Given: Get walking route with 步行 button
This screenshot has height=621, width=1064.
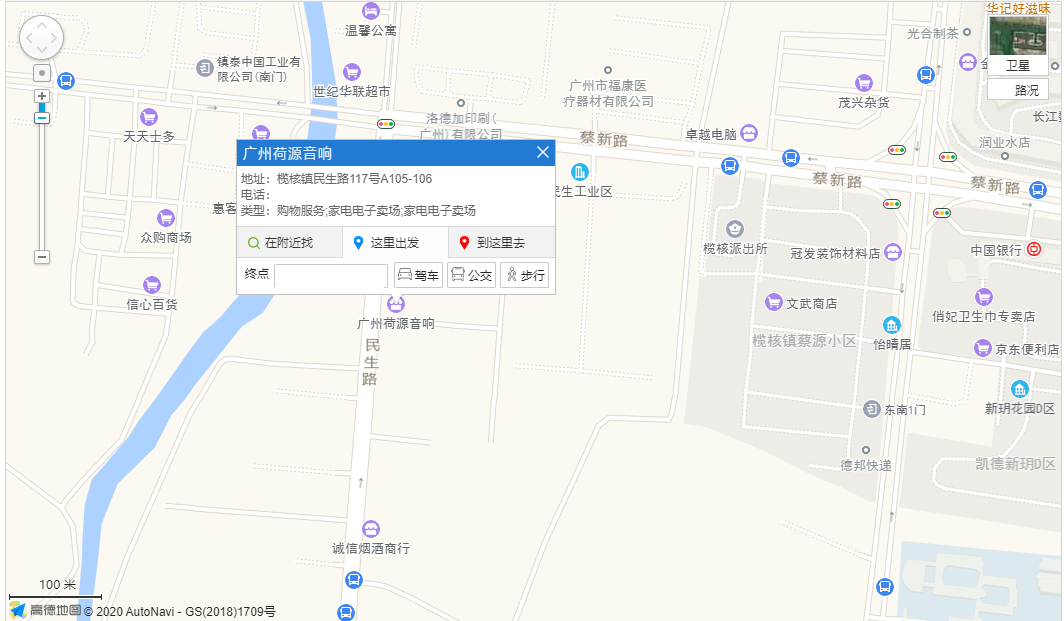Looking at the screenshot, I should [x=525, y=275].
